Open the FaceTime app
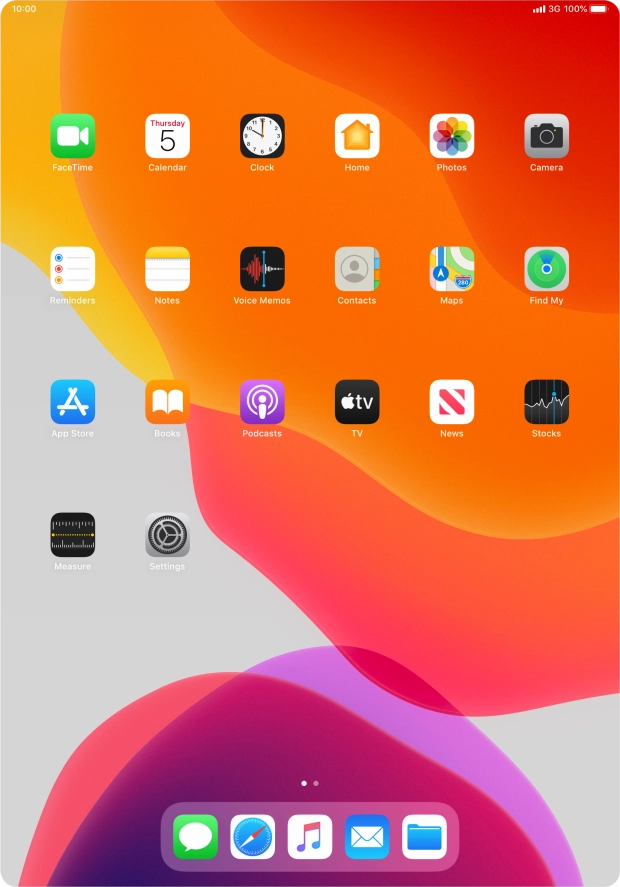620x887 pixels. tap(72, 136)
